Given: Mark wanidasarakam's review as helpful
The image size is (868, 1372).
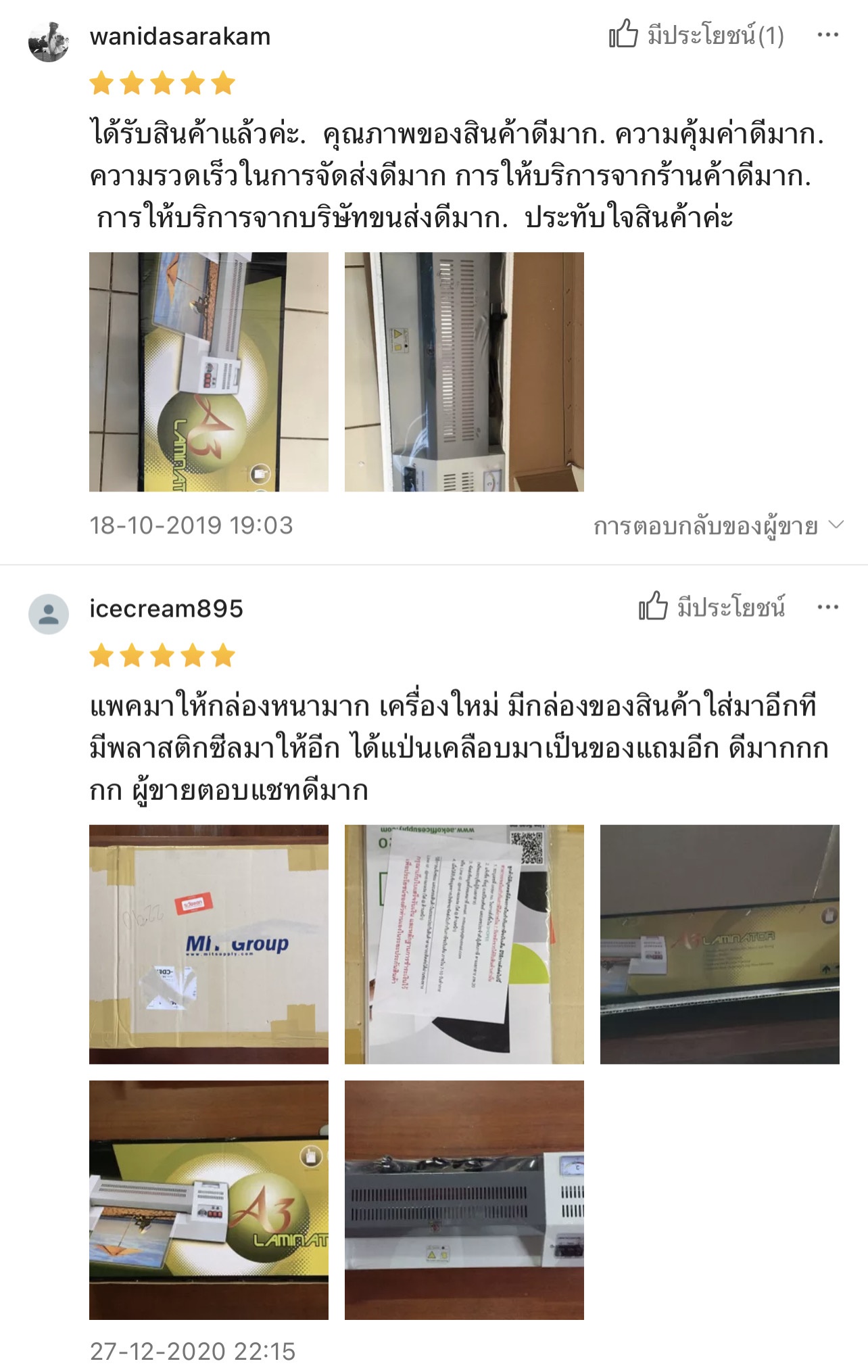Looking at the screenshot, I should (x=696, y=35).
